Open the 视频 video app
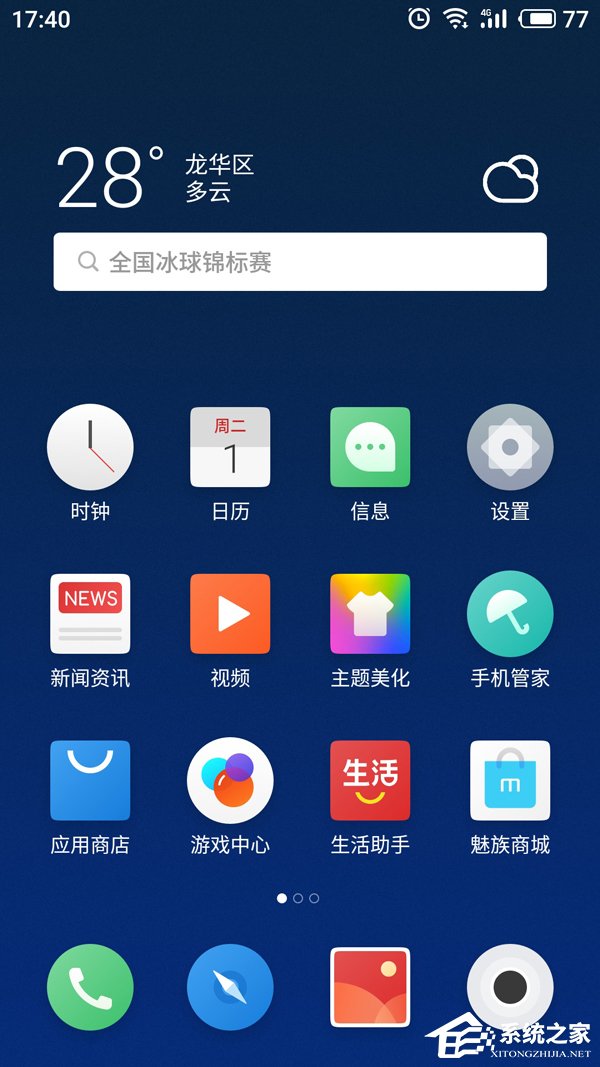The image size is (600, 1067). [x=230, y=614]
